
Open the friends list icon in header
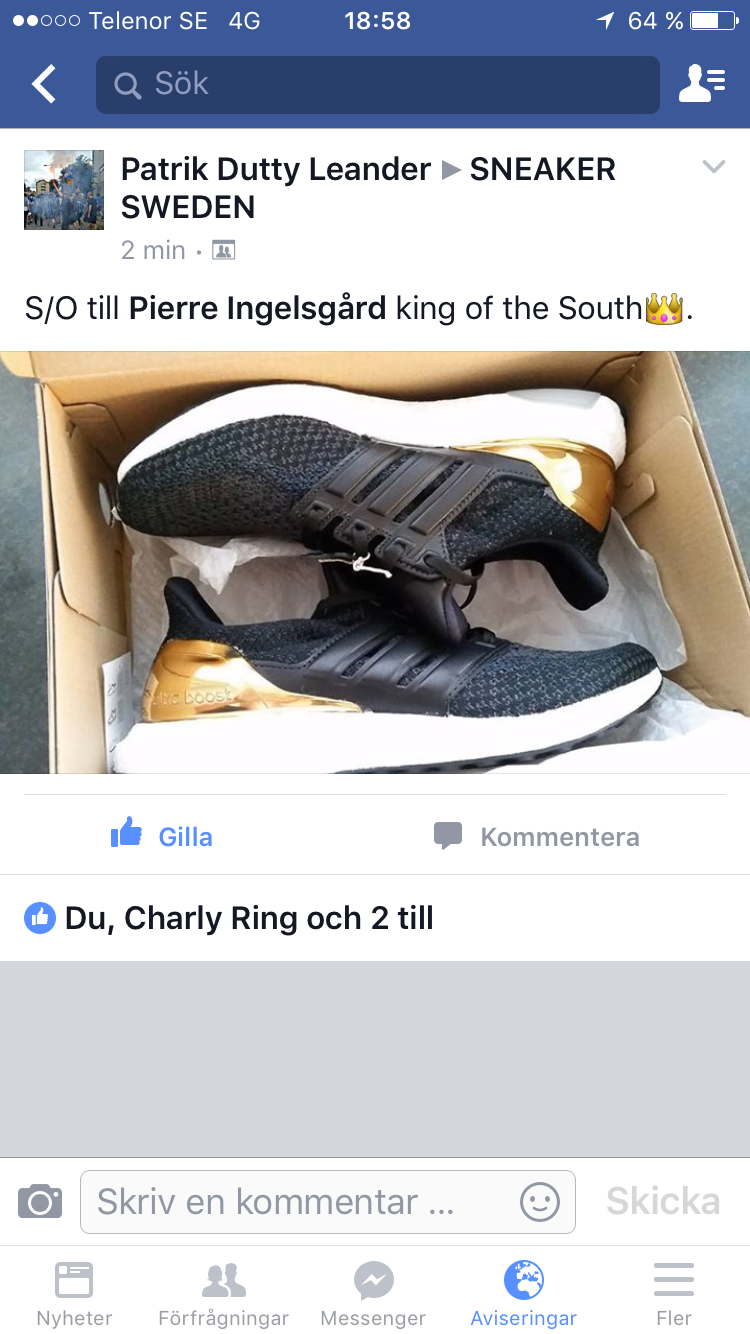click(702, 85)
